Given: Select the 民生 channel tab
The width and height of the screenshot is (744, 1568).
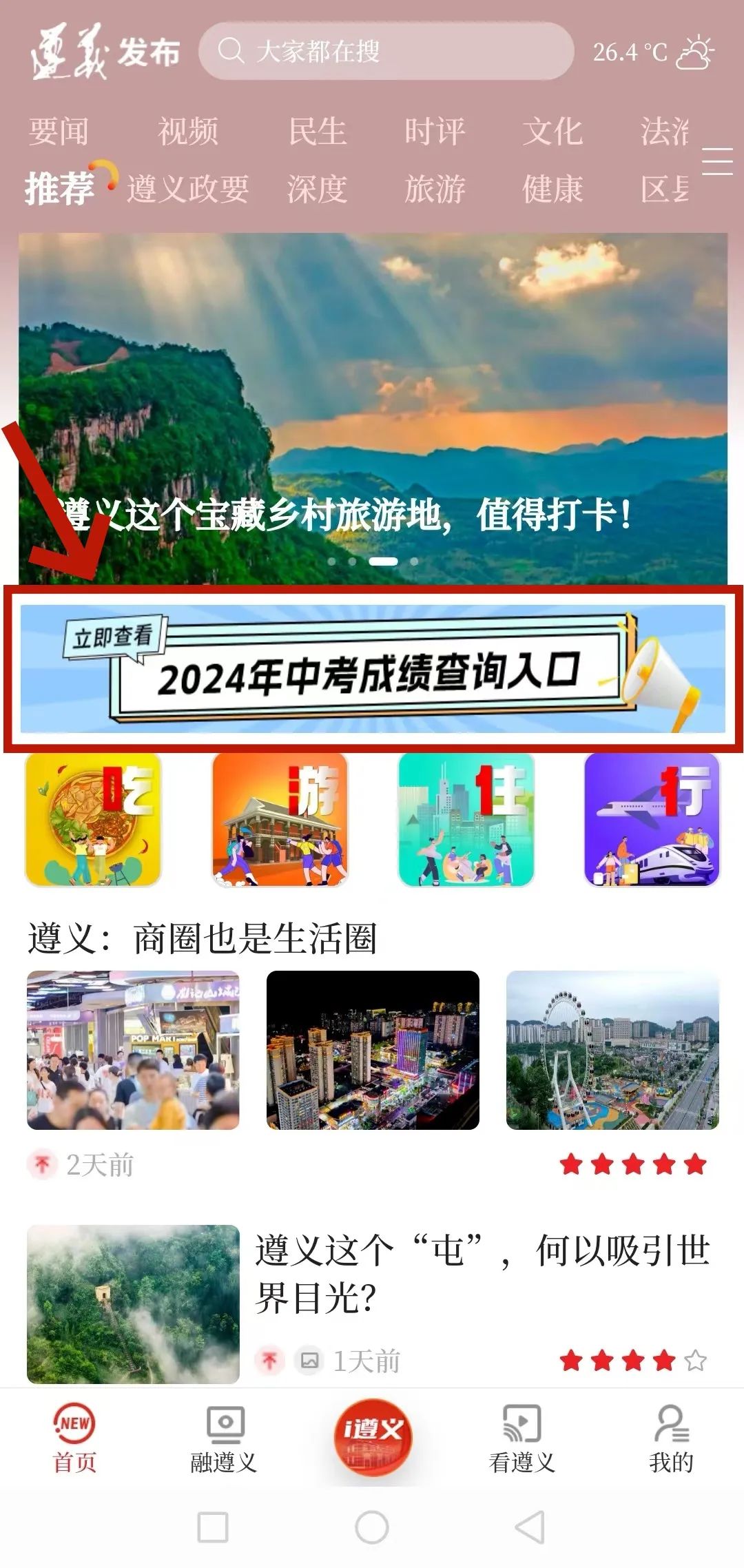Looking at the screenshot, I should pyautogui.click(x=317, y=131).
